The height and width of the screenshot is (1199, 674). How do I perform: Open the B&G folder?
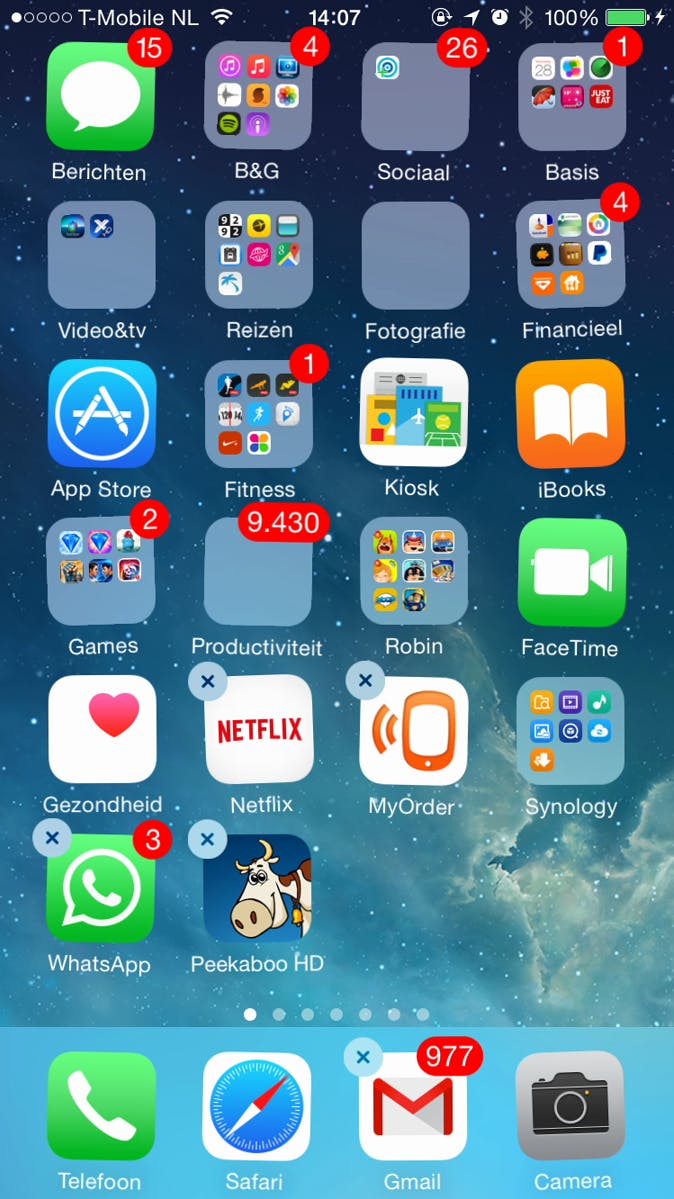coord(258,97)
